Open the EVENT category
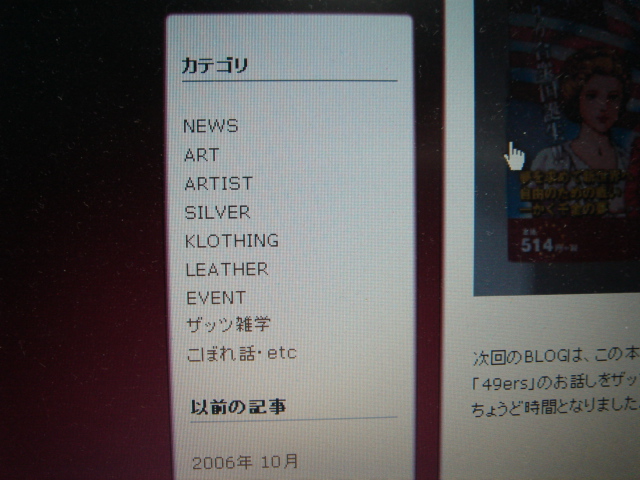Image resolution: width=640 pixels, height=480 pixels. (x=215, y=298)
